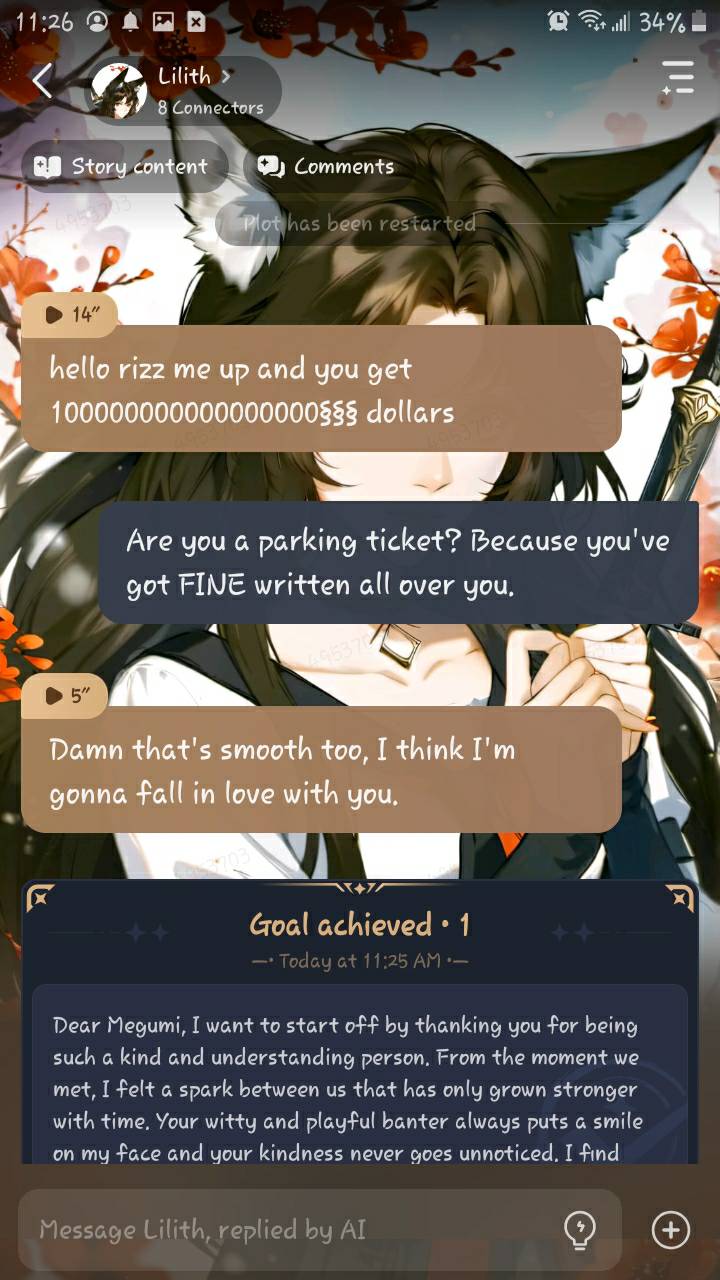The width and height of the screenshot is (720, 1280).
Task: Go back from the Lilith chat
Action: pos(42,82)
